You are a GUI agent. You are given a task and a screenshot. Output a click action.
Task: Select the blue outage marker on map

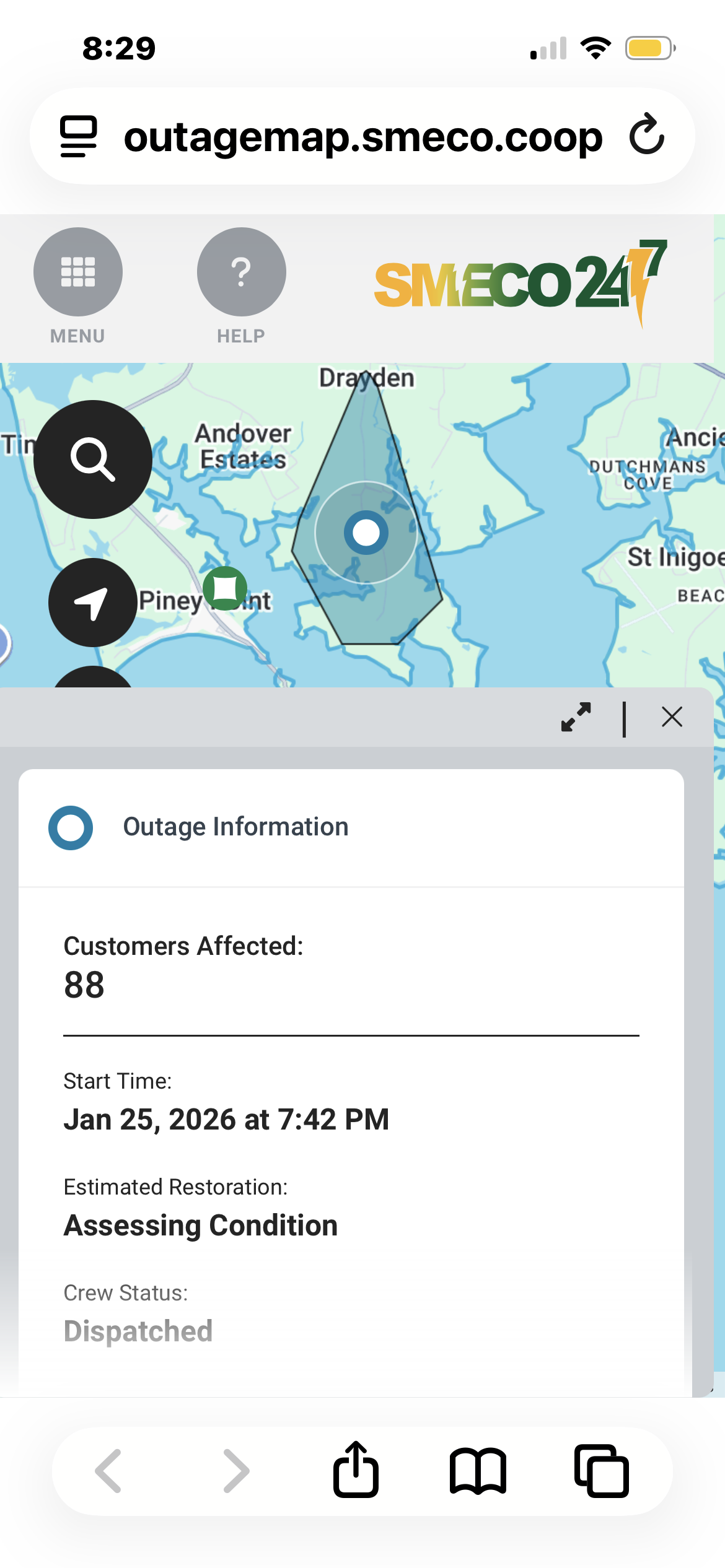tap(366, 533)
